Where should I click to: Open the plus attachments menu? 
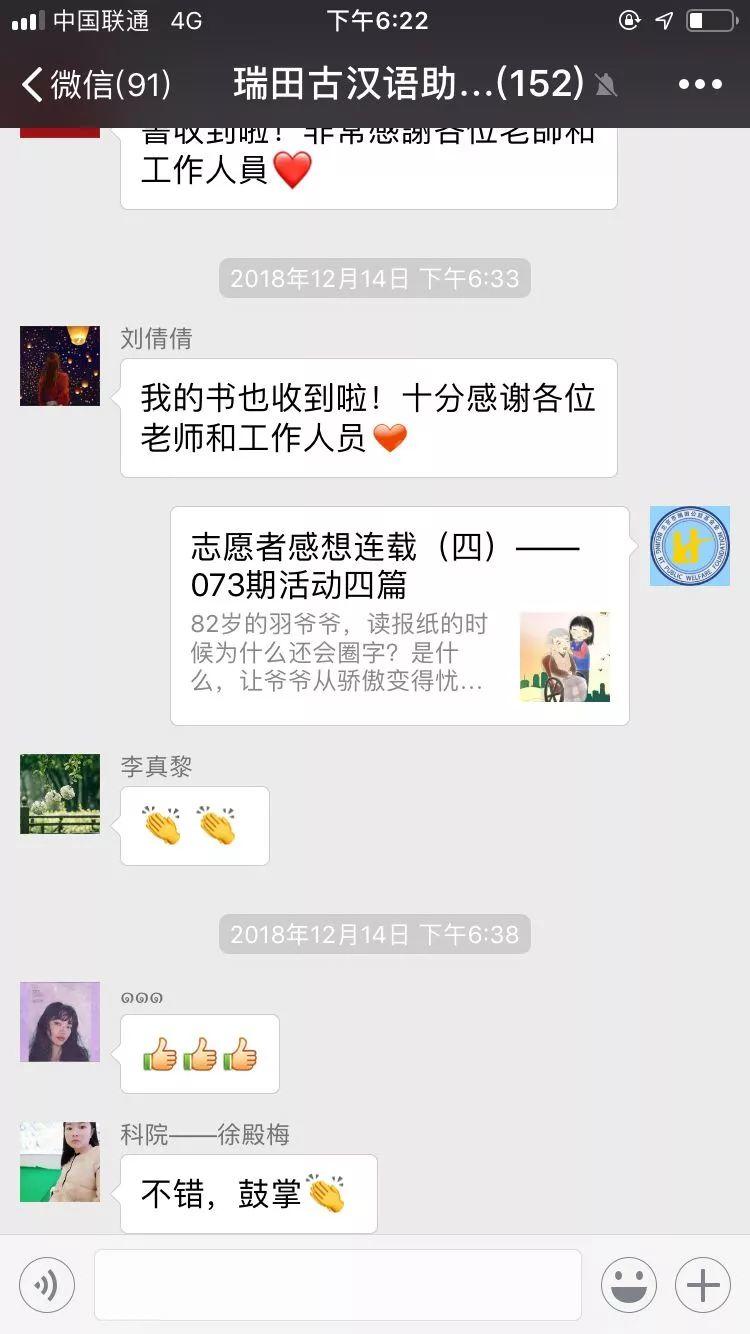[x=703, y=1285]
